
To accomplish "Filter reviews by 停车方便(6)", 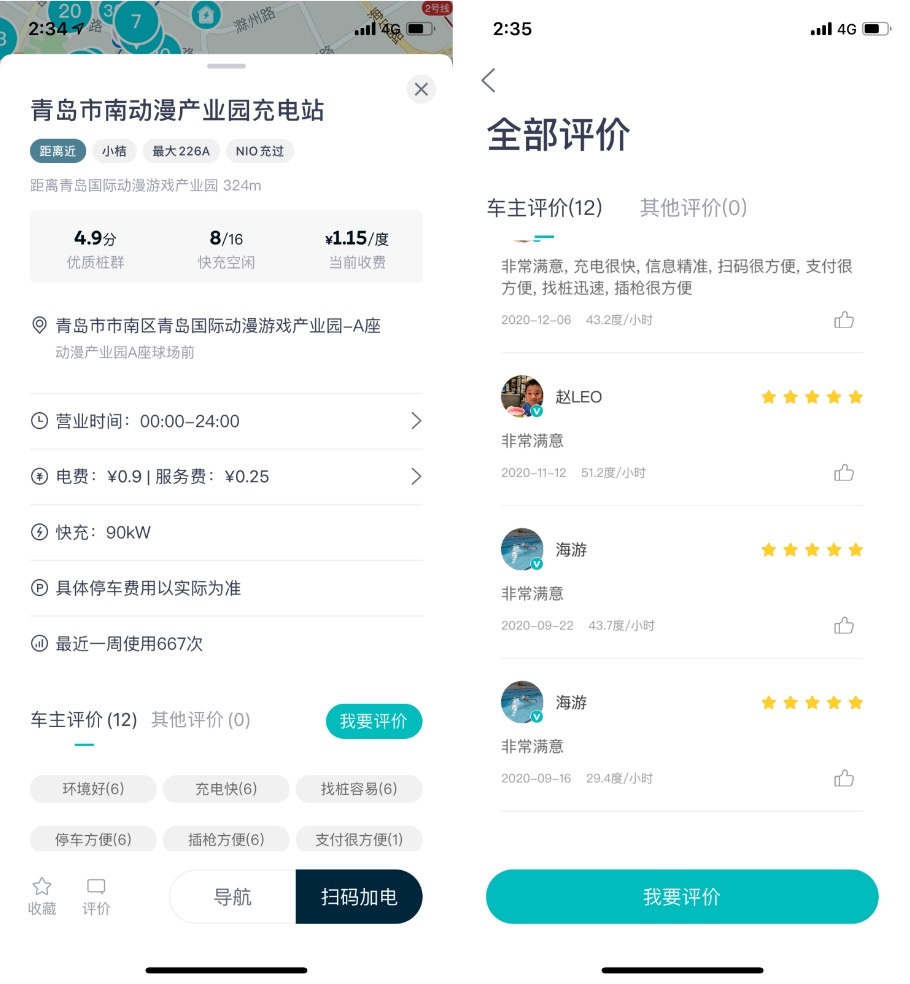I will click(x=93, y=839).
